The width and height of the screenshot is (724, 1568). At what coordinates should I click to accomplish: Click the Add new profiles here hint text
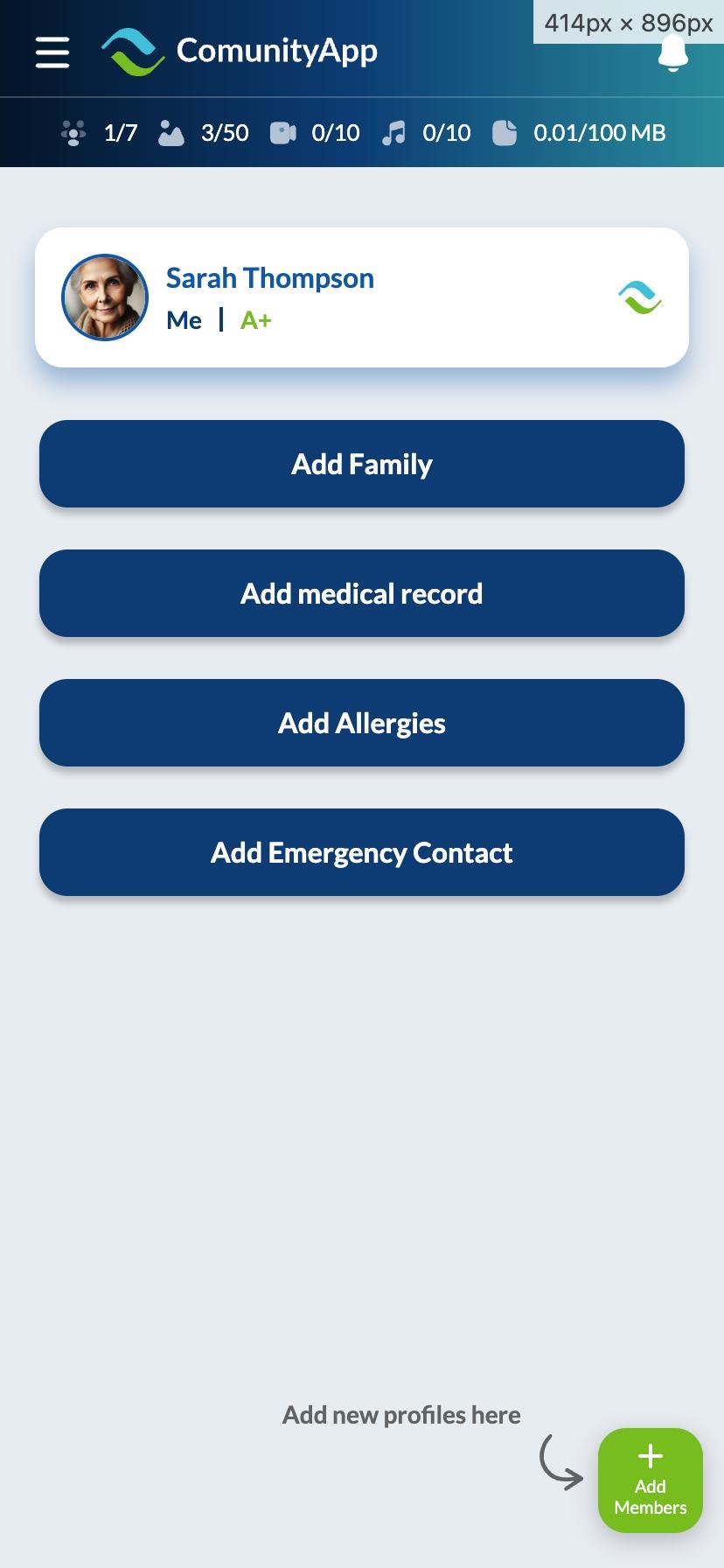tap(400, 1414)
